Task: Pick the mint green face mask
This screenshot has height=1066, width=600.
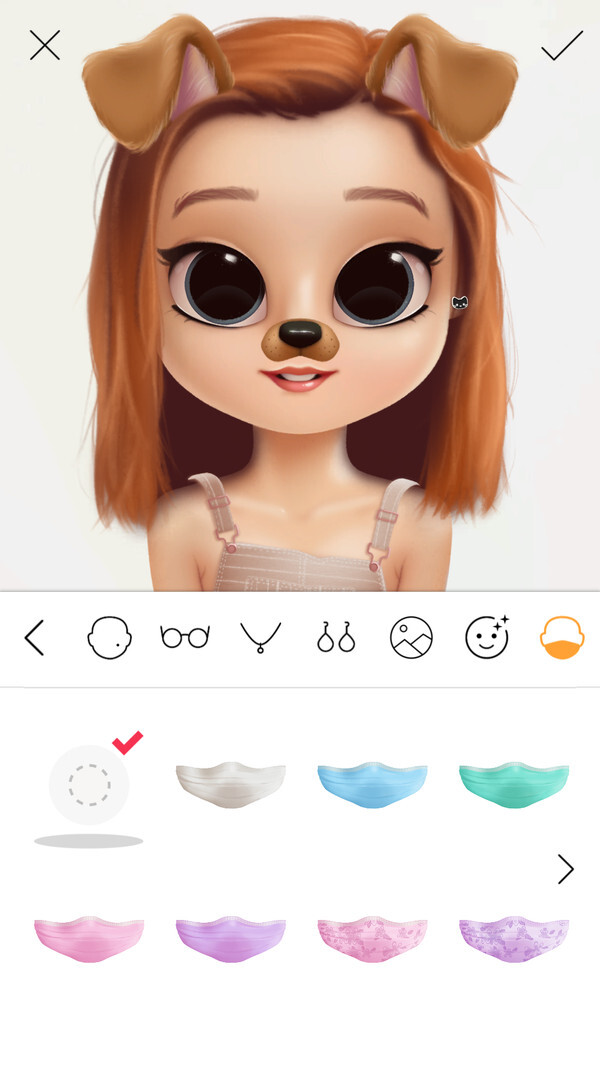Action: pyautogui.click(x=513, y=782)
